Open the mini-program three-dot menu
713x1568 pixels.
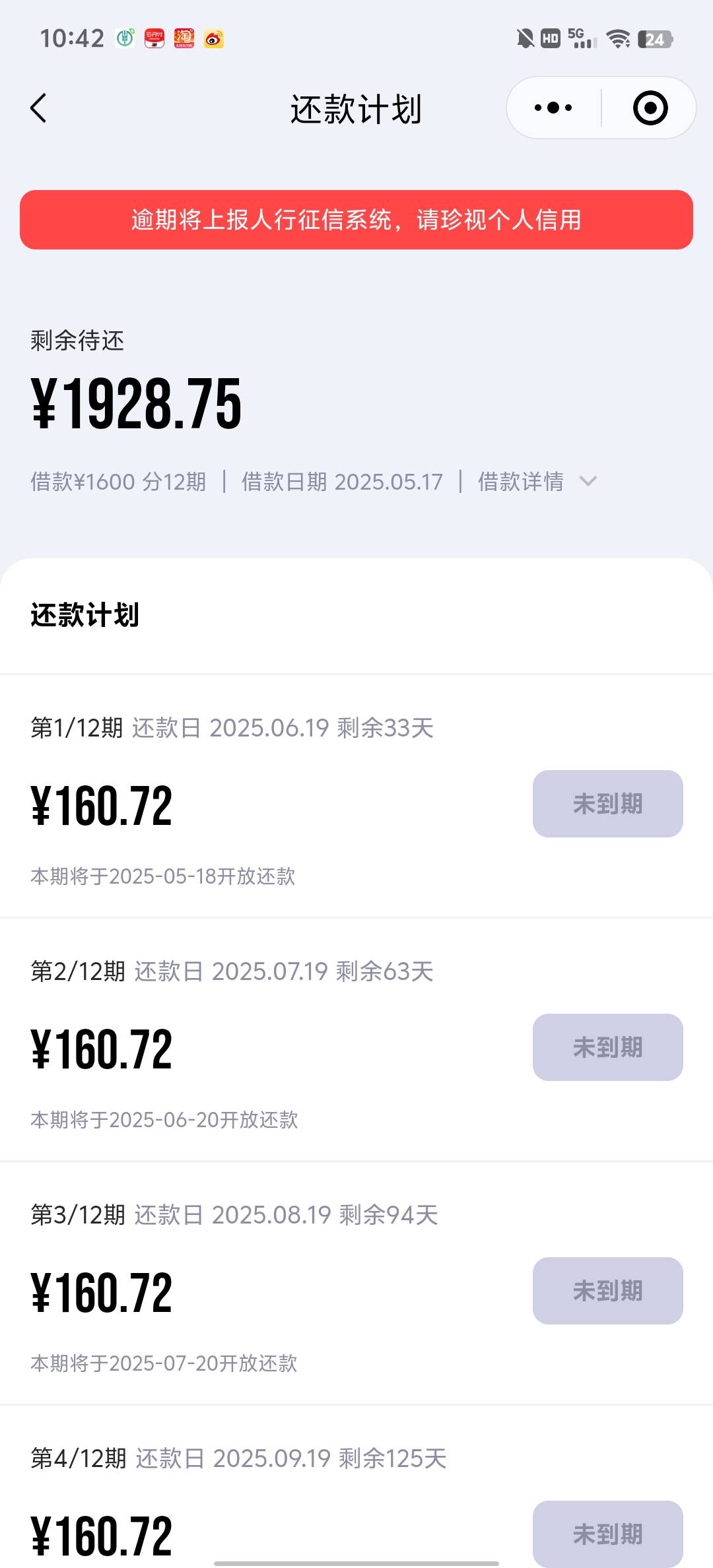[x=553, y=108]
